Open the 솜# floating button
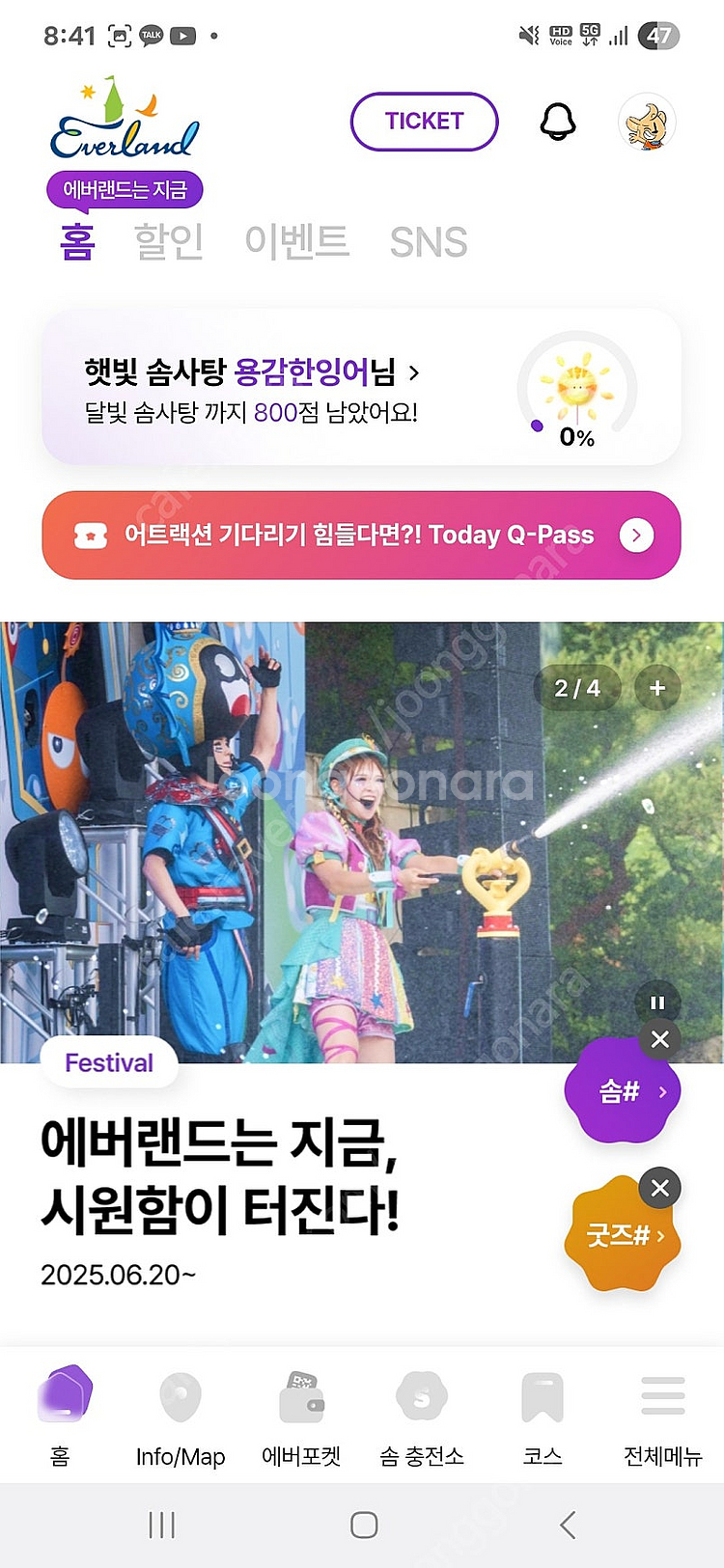Viewport: 724px width, 1568px height. 621,1092
